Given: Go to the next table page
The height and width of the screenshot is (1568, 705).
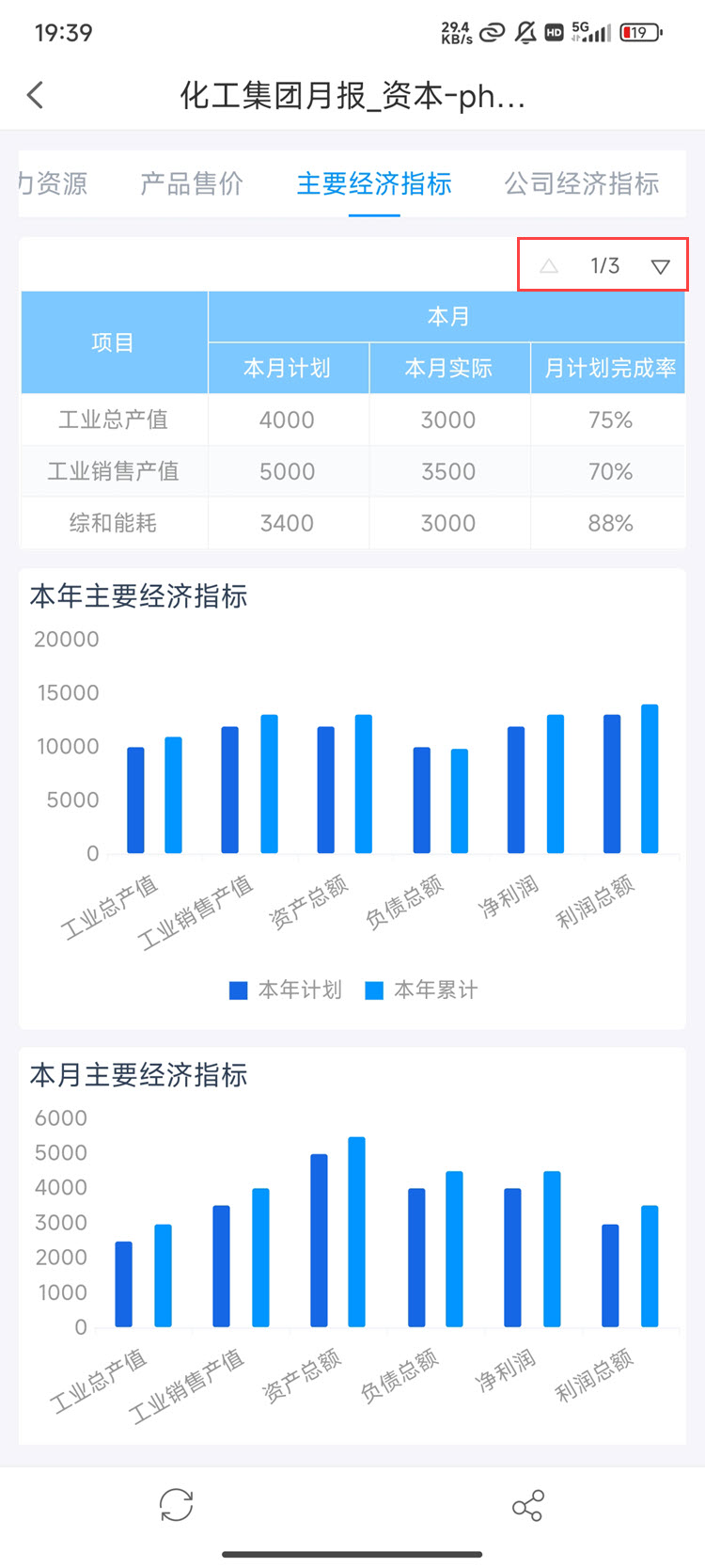Looking at the screenshot, I should (660, 266).
